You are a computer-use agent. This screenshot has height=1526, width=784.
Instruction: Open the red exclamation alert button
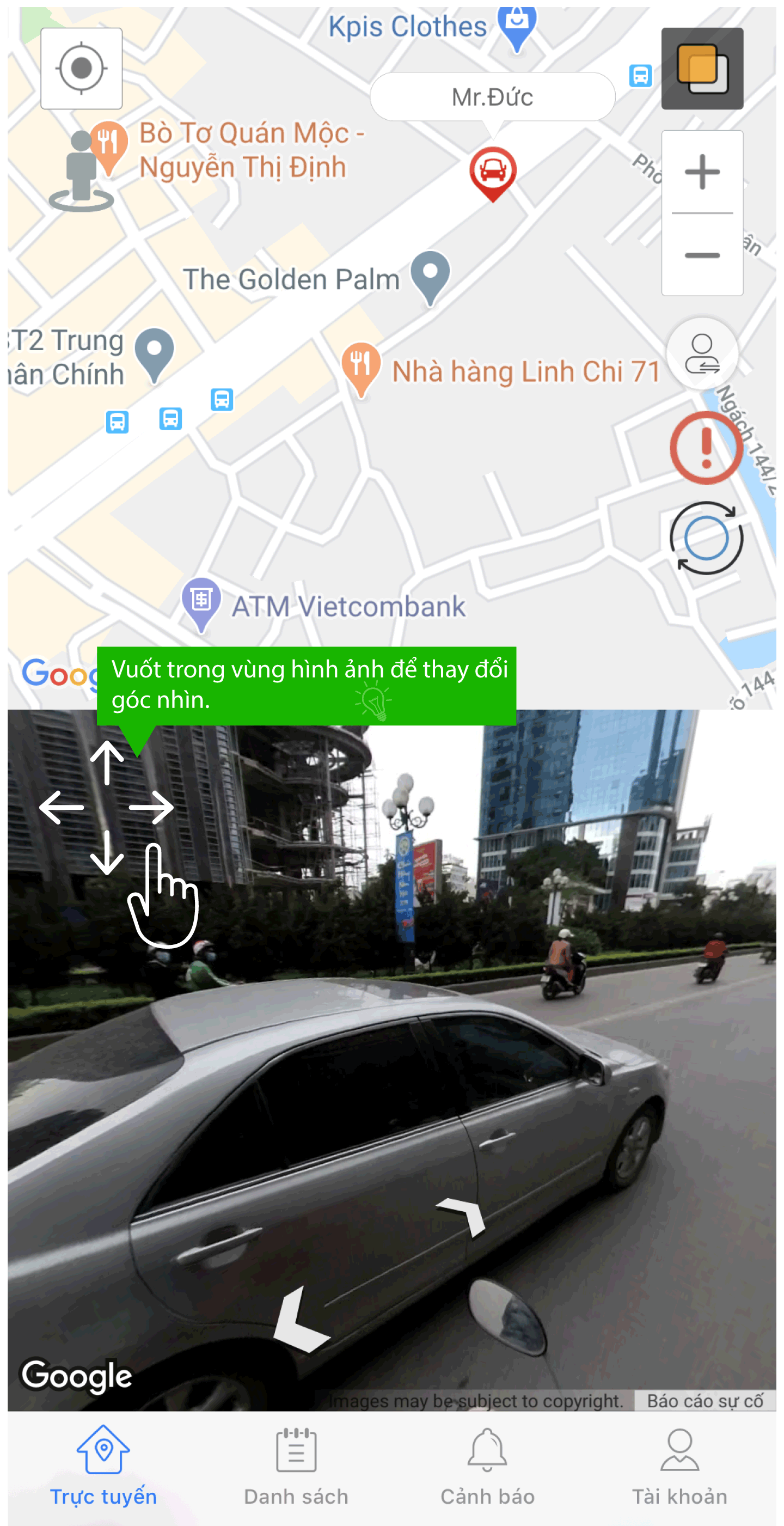(706, 447)
